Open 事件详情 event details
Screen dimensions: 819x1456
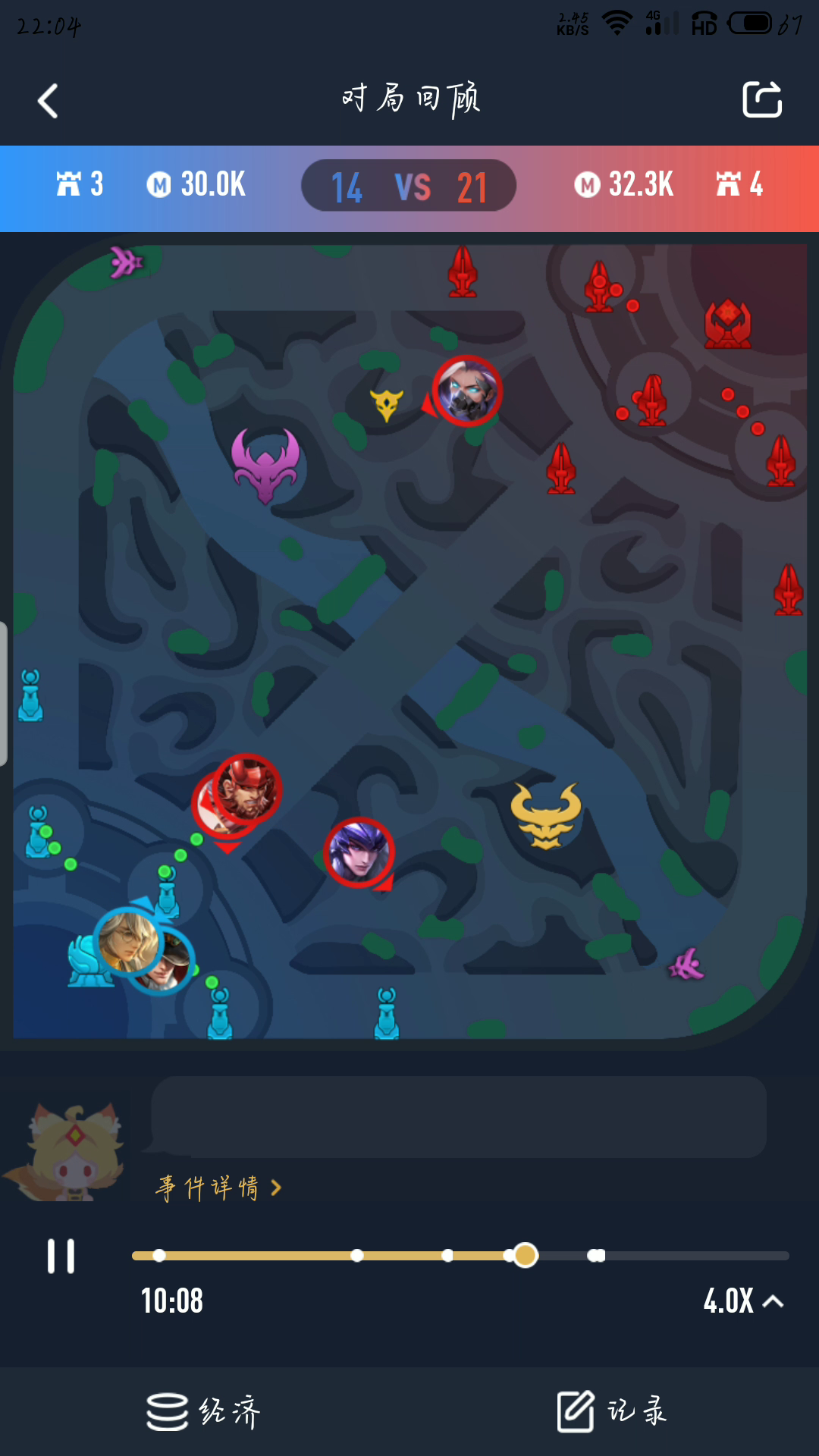[x=218, y=1188]
